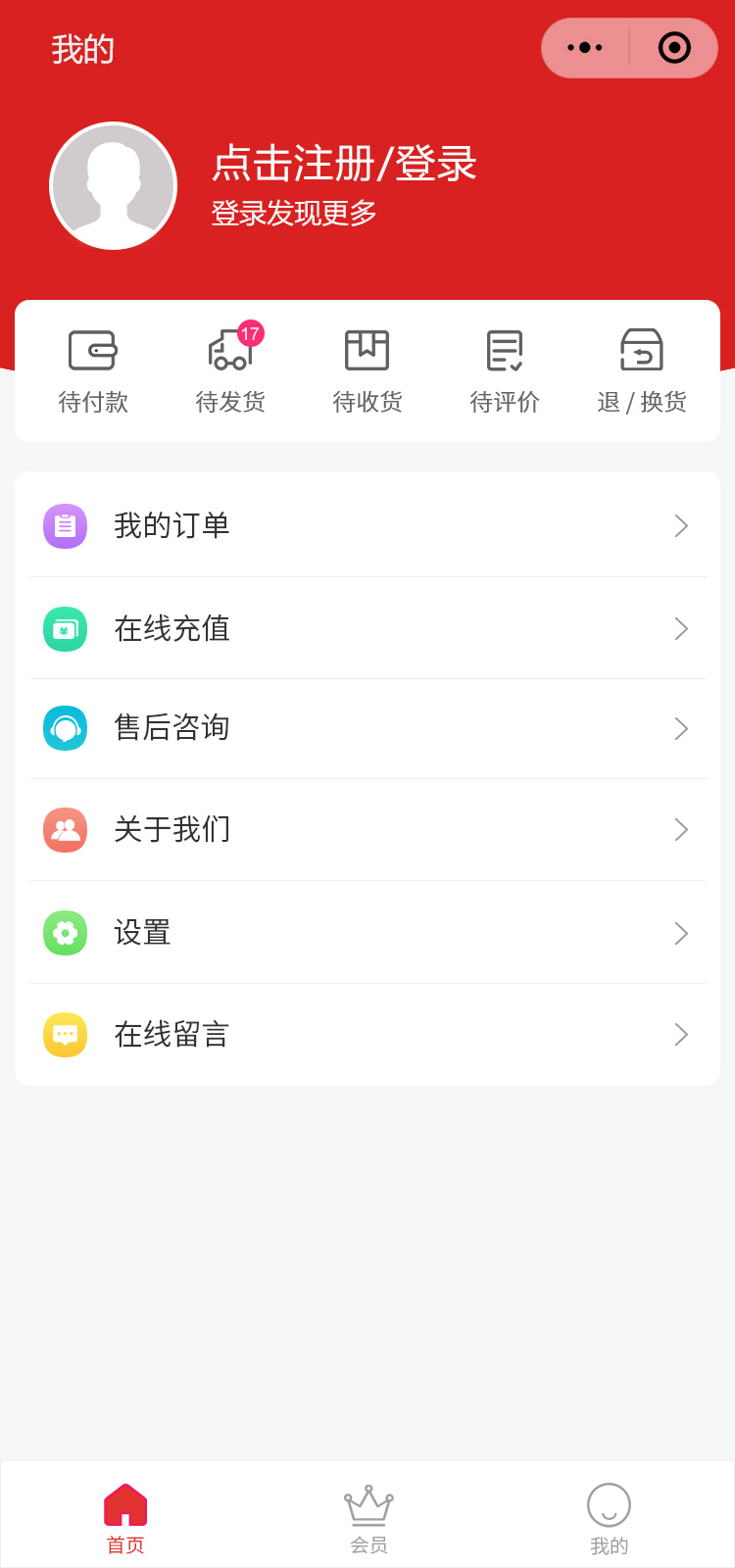This screenshot has width=735, height=1568.
Task: Open 在线留言 online message
Action: pos(367,1035)
